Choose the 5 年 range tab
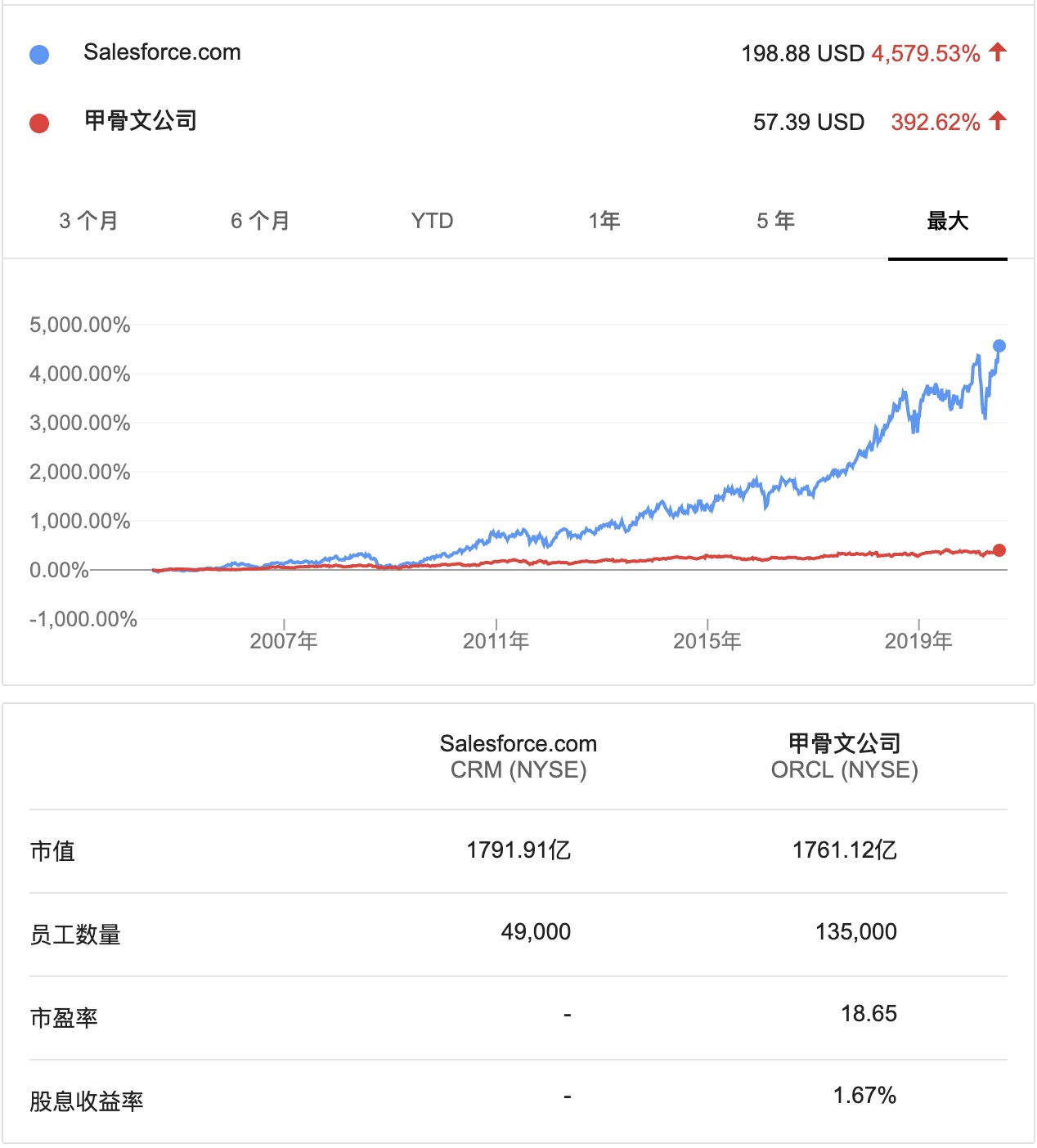Image resolution: width=1037 pixels, height=1148 pixels. 775,221
